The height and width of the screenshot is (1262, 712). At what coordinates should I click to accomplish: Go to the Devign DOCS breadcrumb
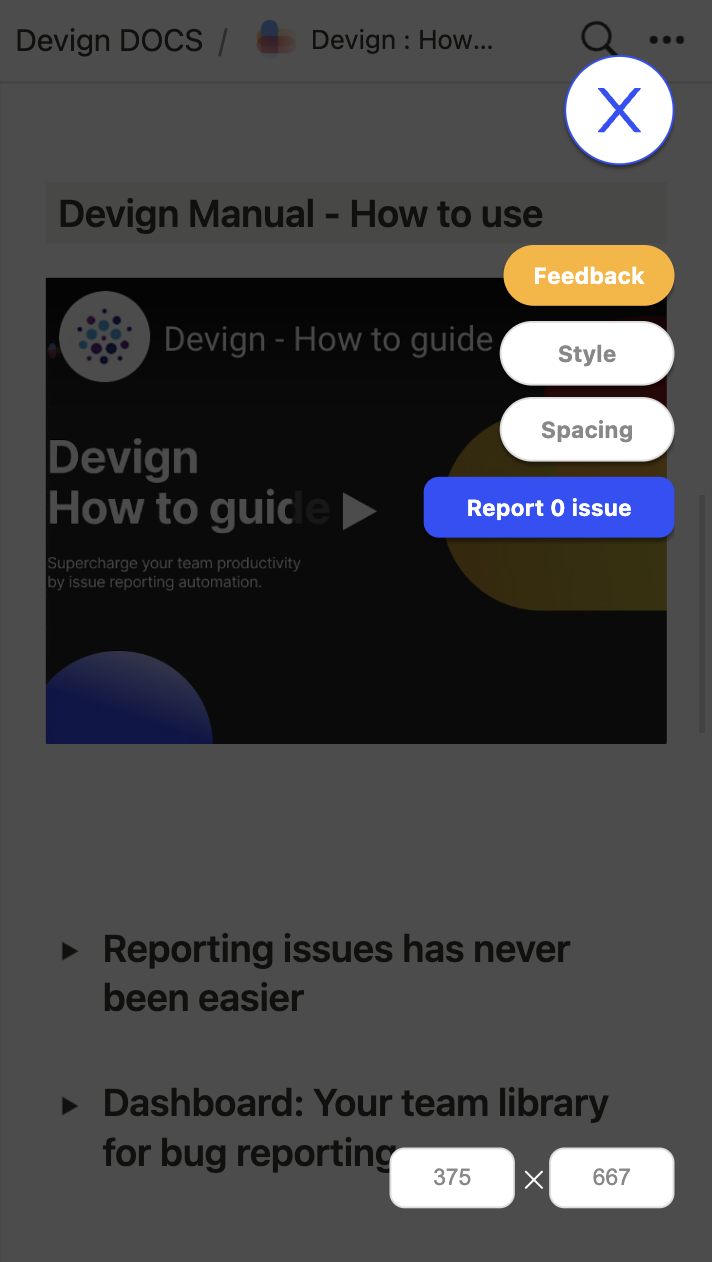point(109,41)
